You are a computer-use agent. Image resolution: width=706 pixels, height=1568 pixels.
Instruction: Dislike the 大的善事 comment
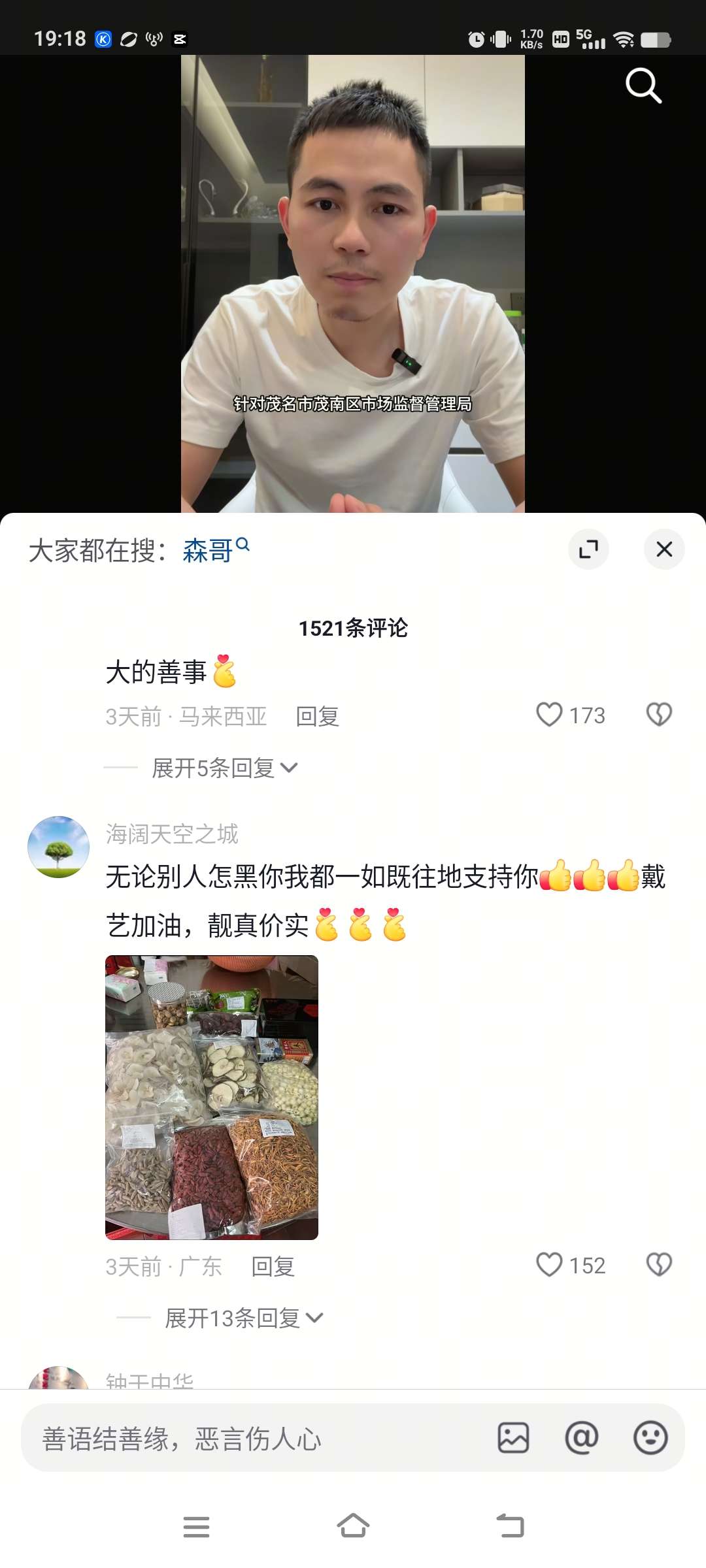tap(659, 715)
